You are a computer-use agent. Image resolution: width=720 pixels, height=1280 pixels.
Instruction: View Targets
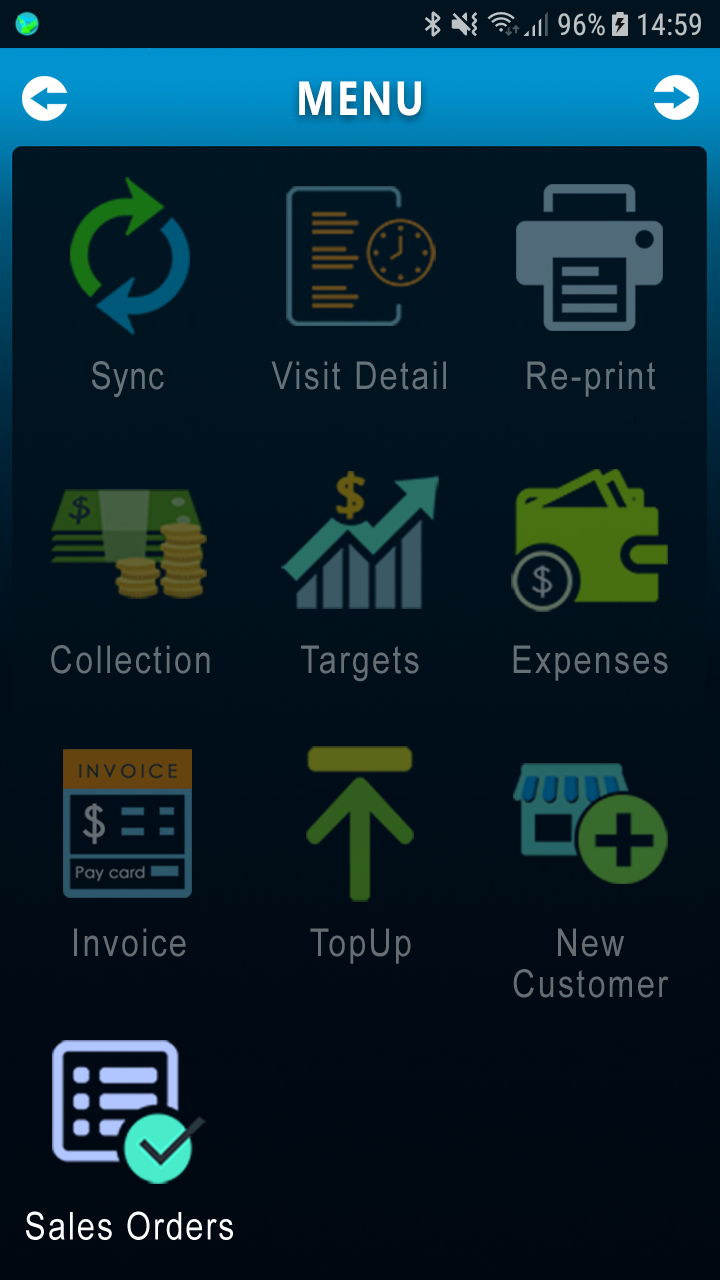[x=360, y=575]
